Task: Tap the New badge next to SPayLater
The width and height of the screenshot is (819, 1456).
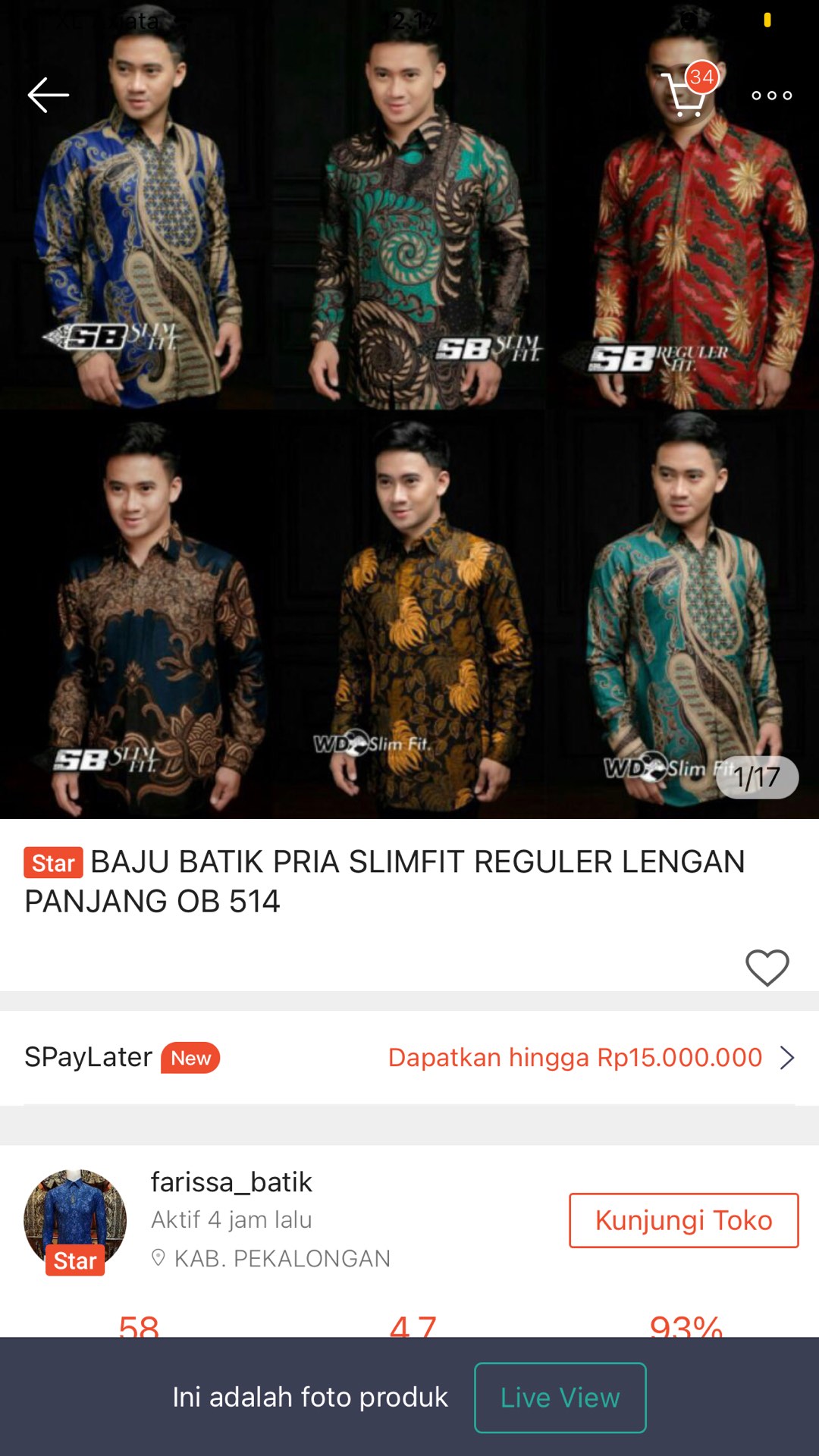Action: [190, 1058]
